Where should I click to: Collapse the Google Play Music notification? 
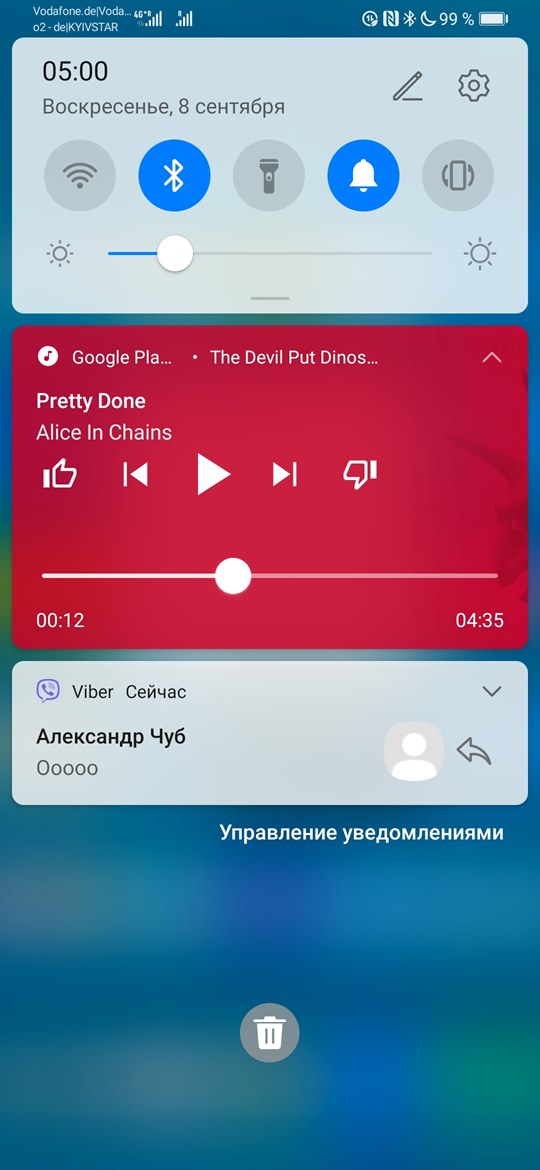(x=492, y=357)
